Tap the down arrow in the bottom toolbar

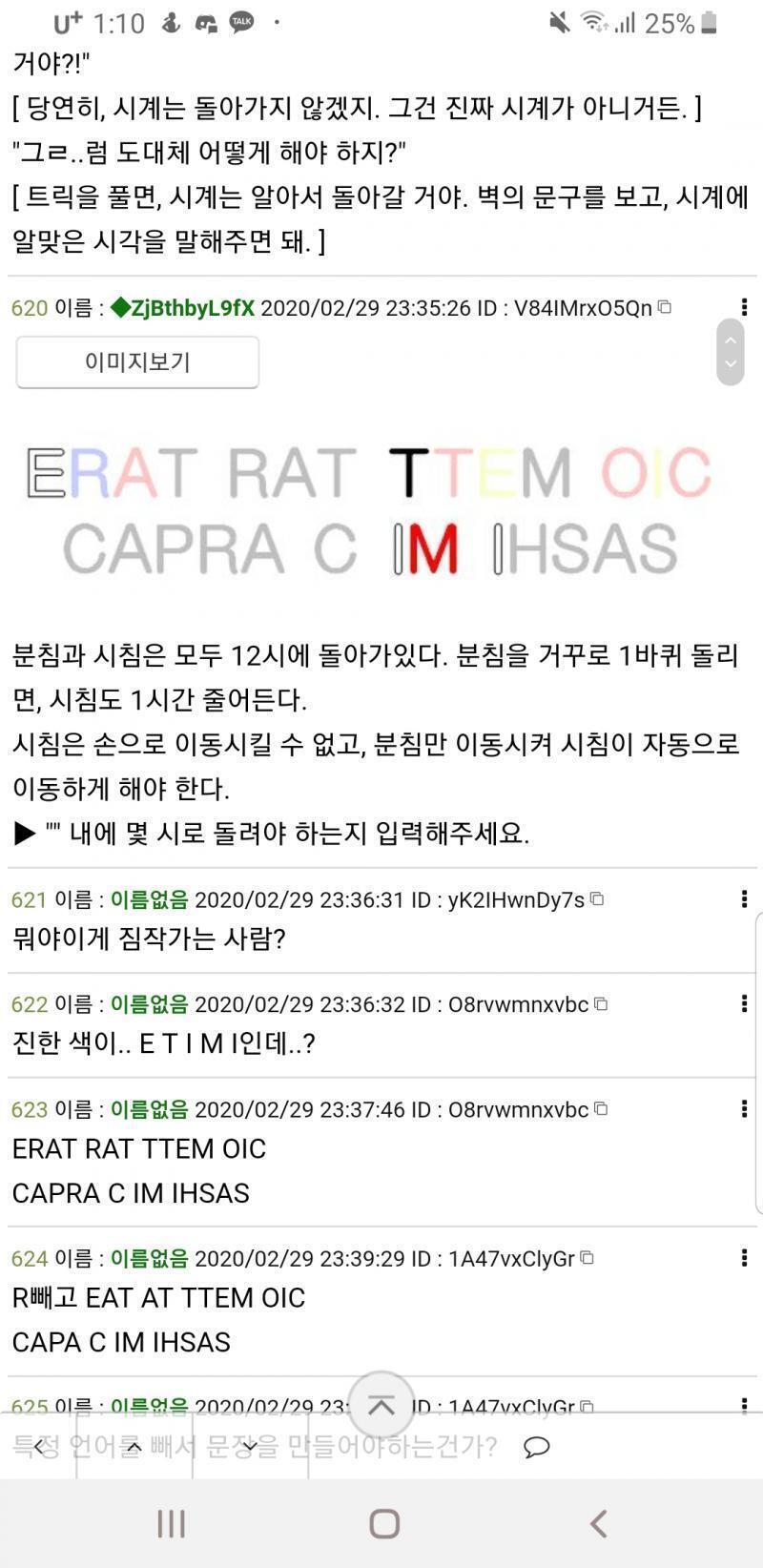(x=250, y=1447)
